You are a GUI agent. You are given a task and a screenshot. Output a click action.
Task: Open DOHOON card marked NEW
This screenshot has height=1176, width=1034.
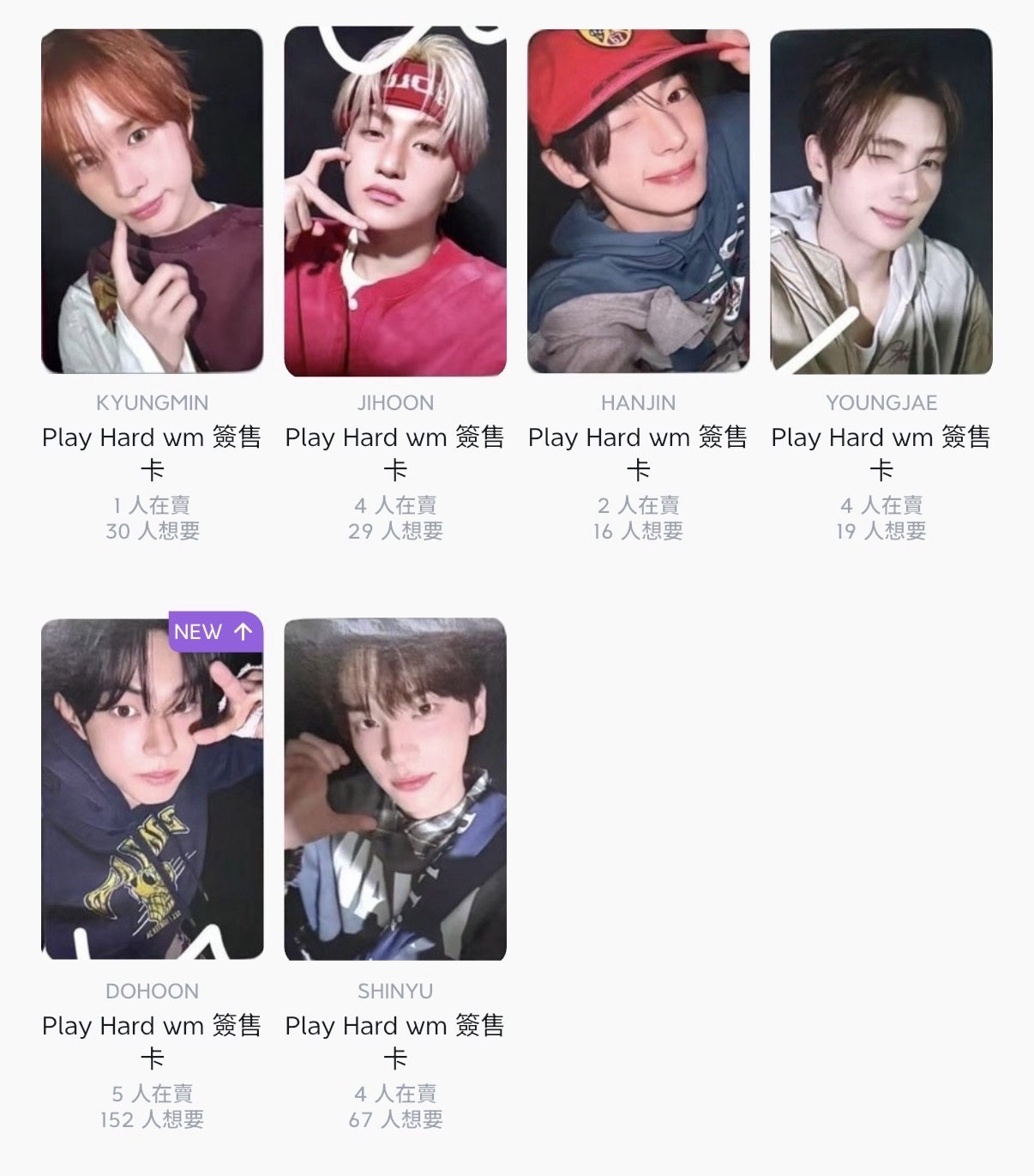(x=152, y=787)
